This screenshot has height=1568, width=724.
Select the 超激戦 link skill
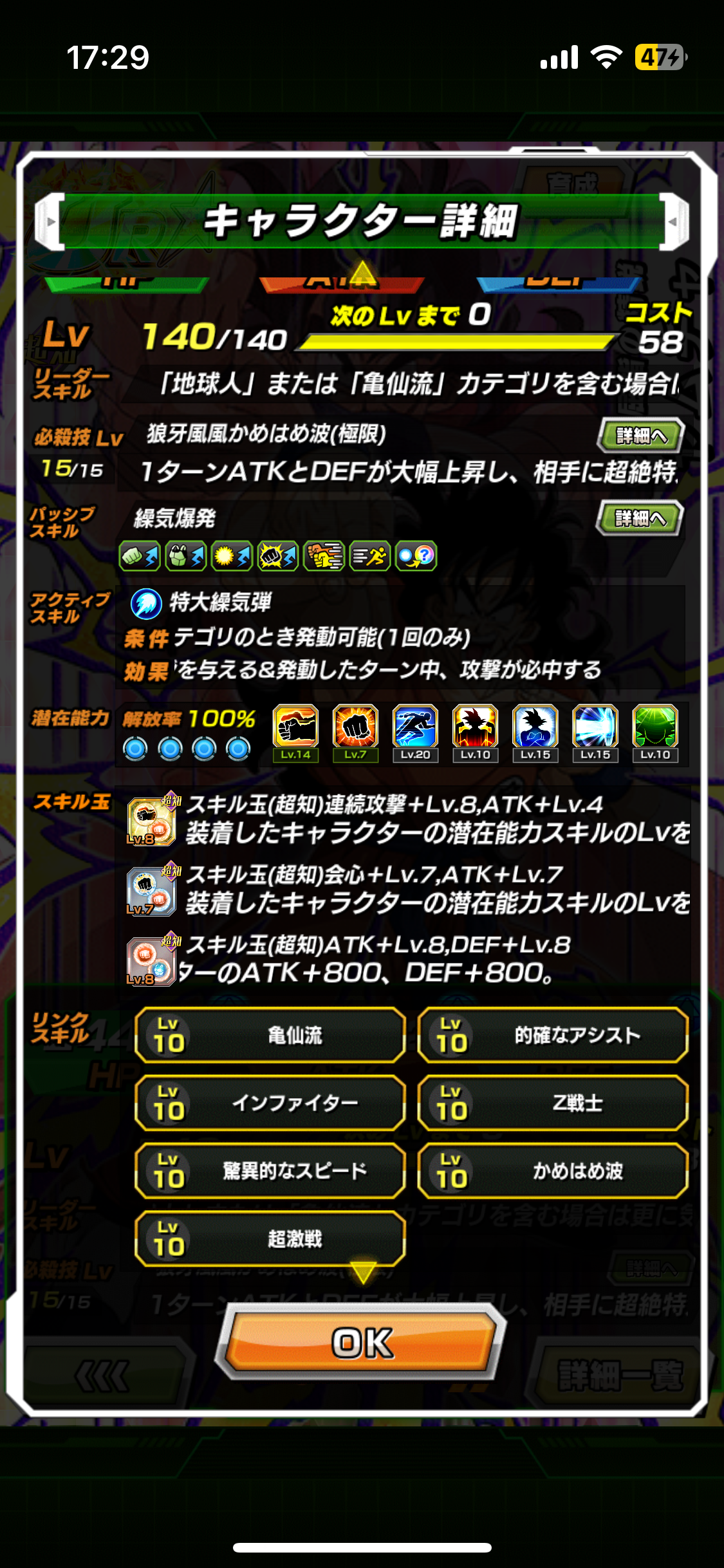(270, 1238)
